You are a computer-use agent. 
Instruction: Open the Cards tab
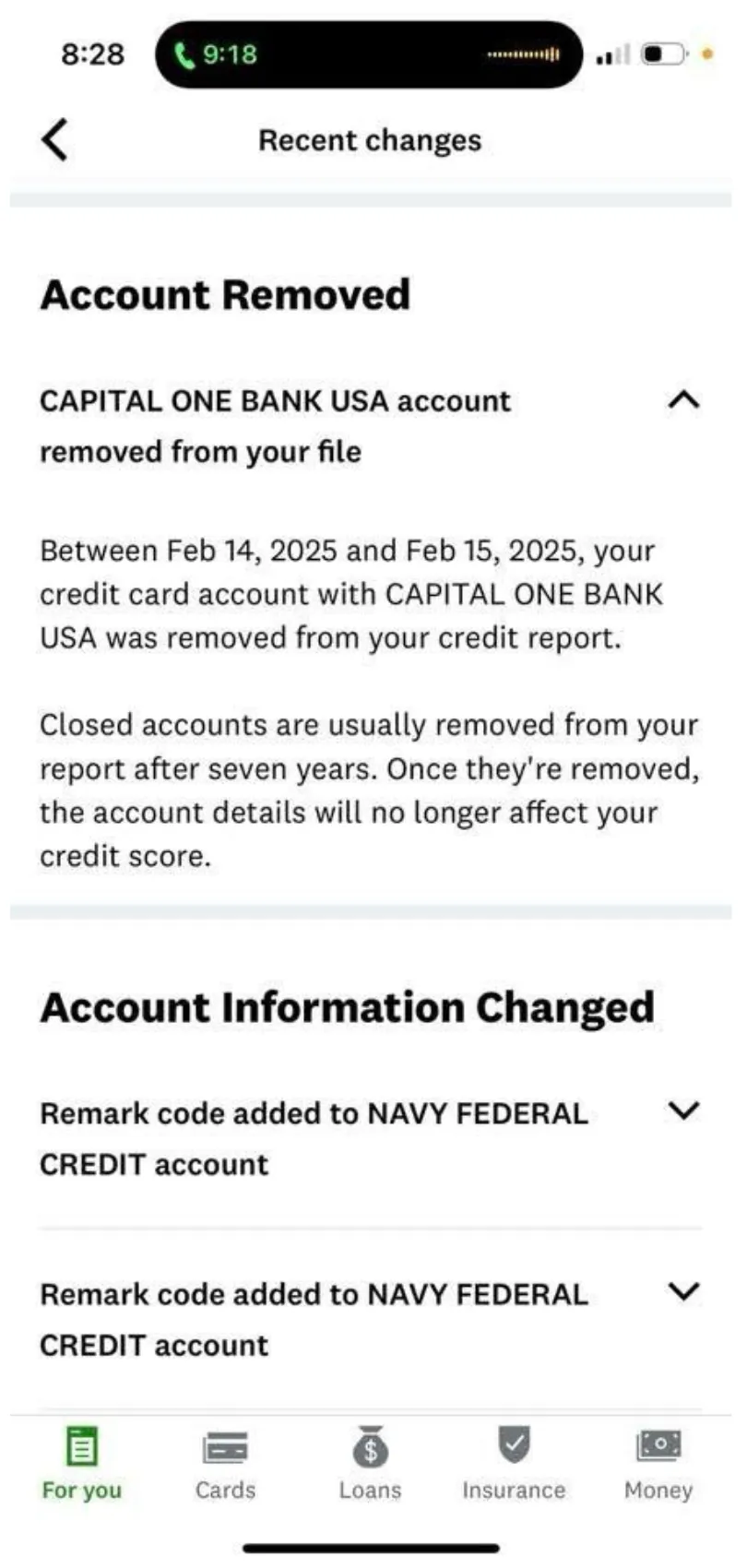(226, 1464)
